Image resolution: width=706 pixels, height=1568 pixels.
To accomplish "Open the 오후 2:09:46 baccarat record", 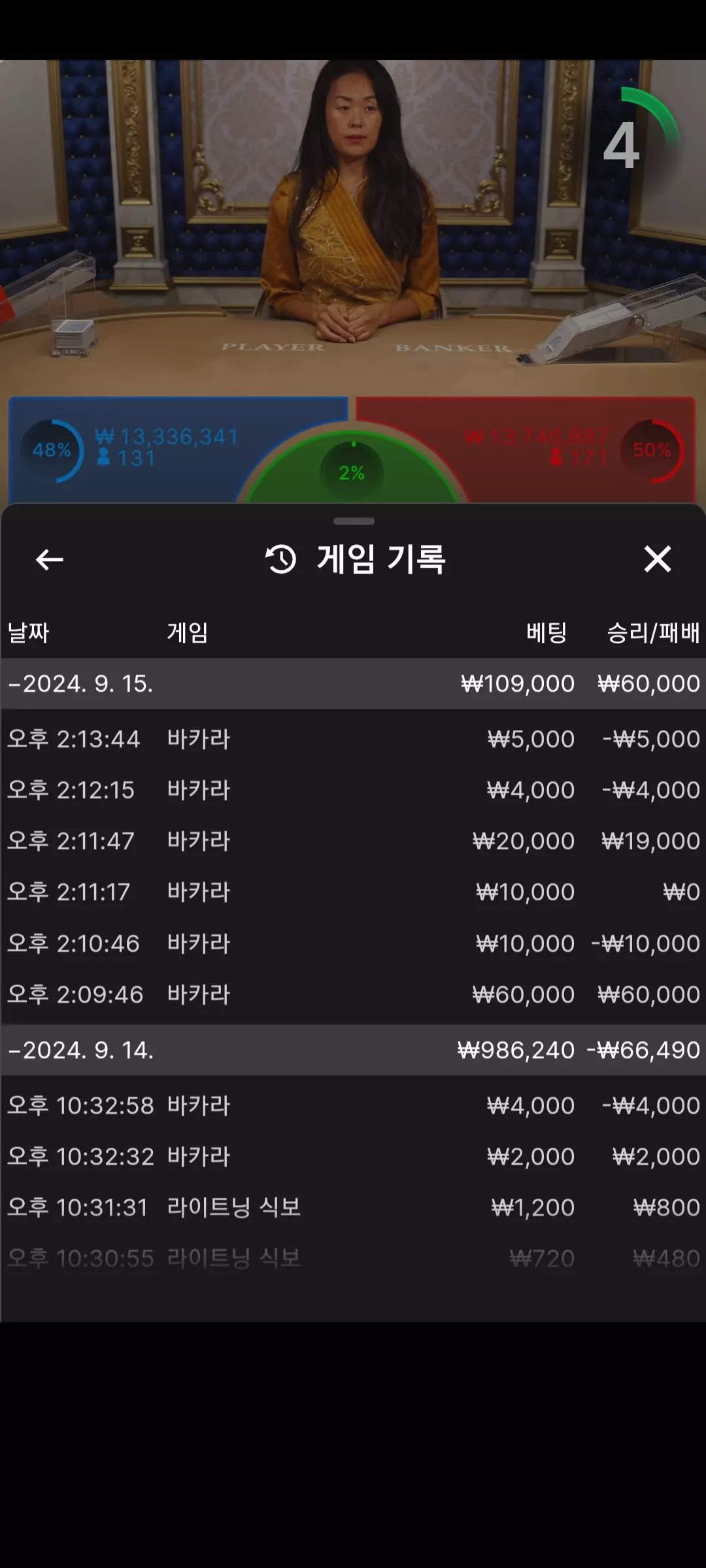I will tap(353, 994).
